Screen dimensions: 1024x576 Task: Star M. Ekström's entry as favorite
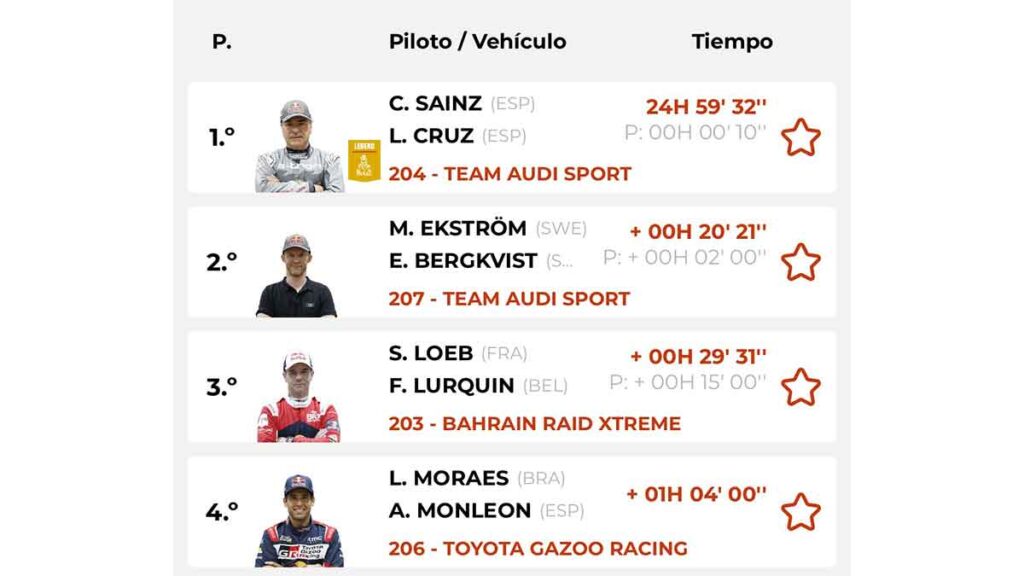click(x=800, y=263)
